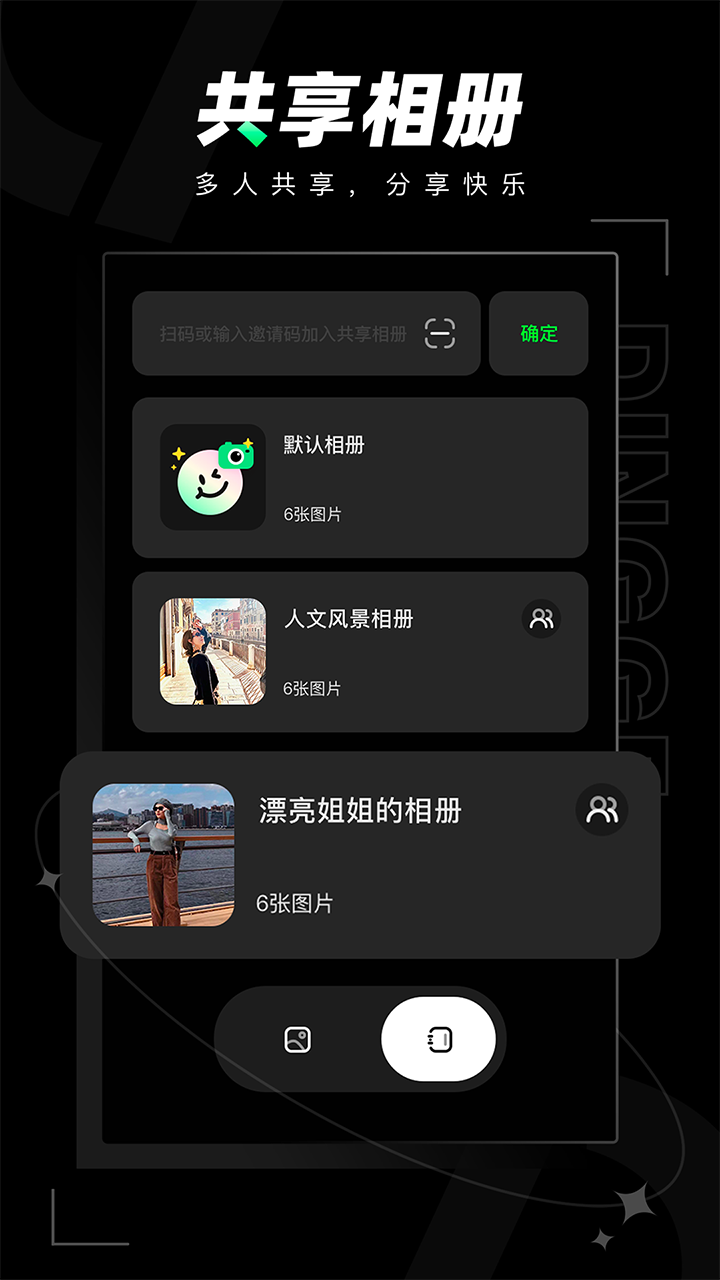This screenshot has height=1280, width=720.
Task: Open the 漂亮姐姐的相册 album
Action: (x=360, y=855)
